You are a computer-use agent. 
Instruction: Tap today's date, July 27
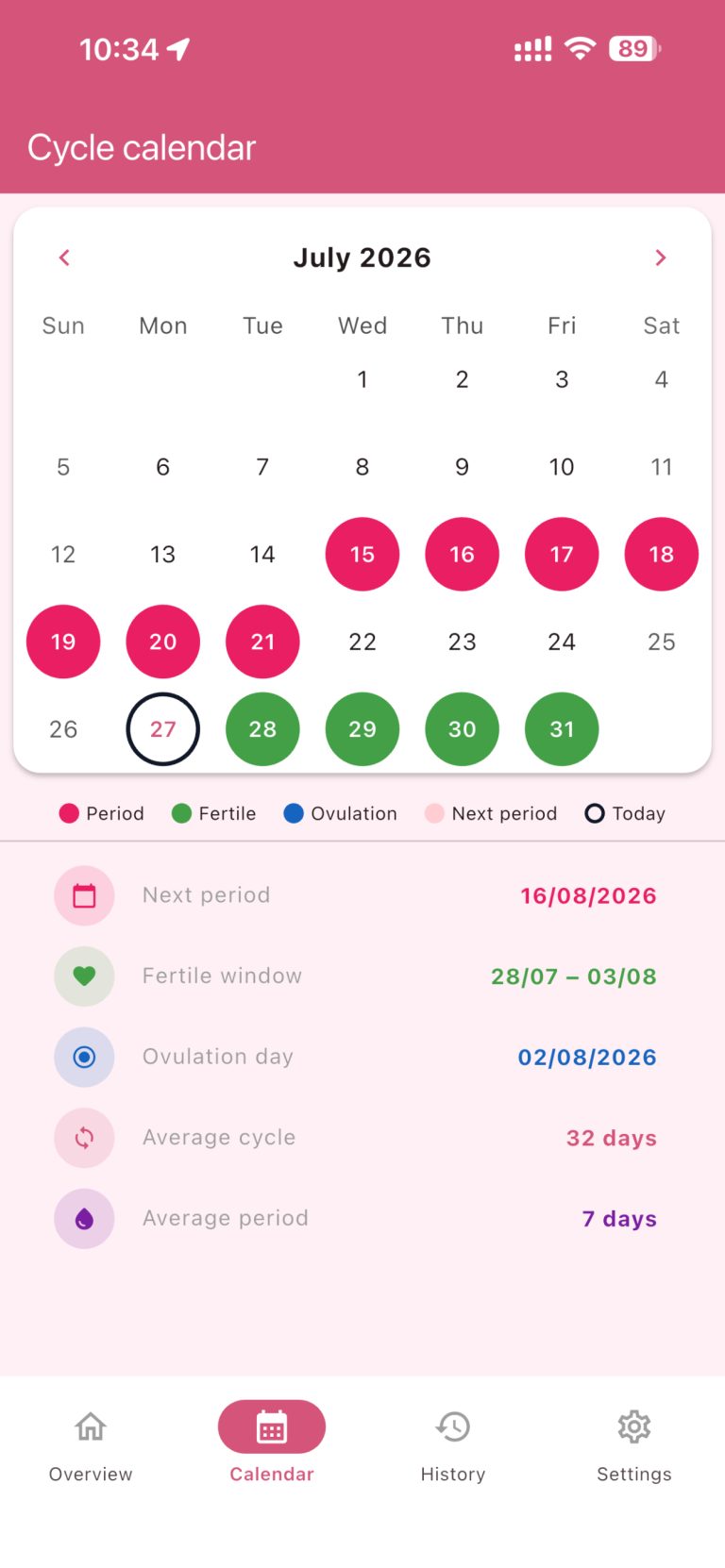click(x=162, y=729)
